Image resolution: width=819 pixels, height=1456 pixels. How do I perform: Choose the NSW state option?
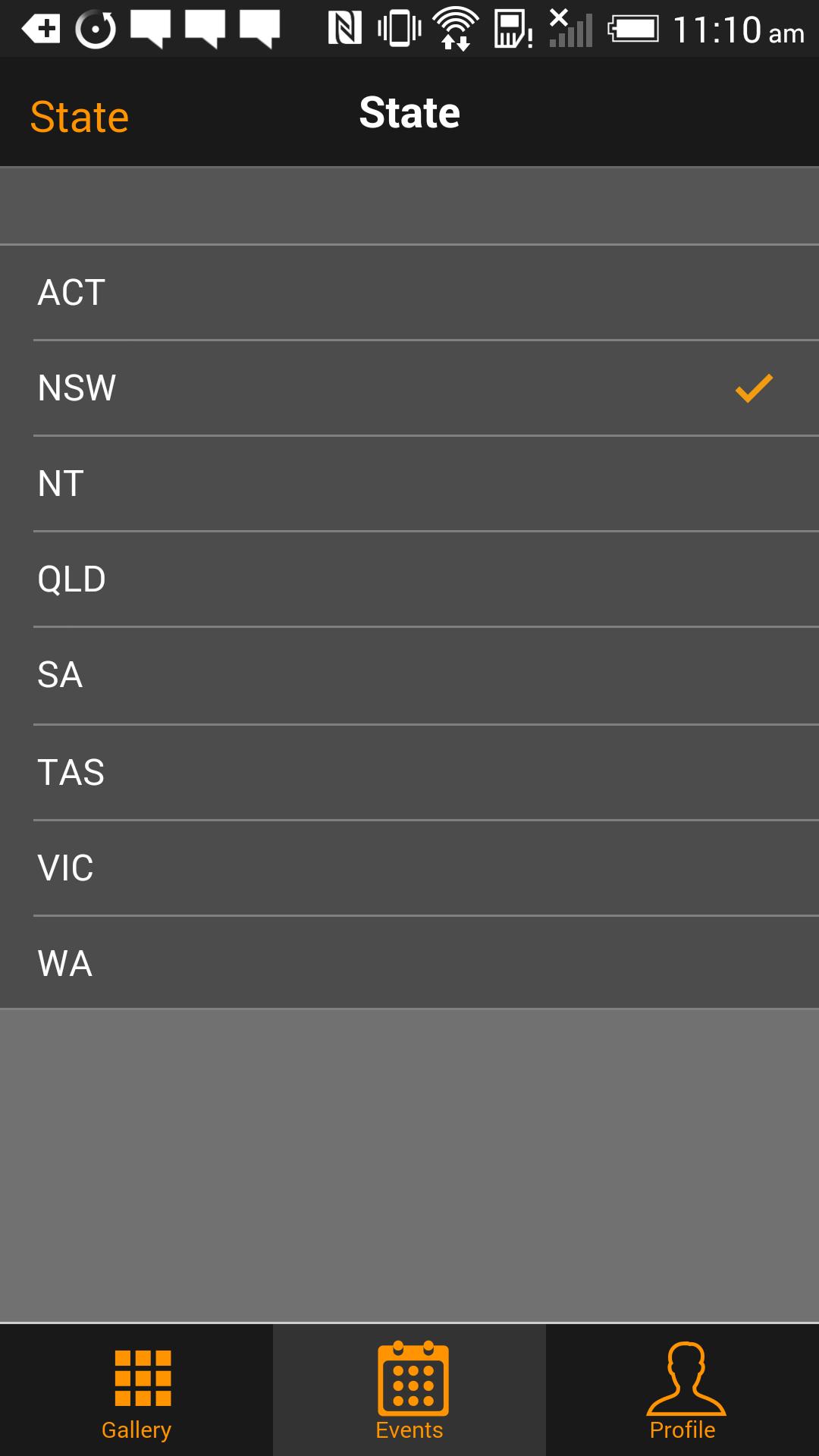[x=409, y=388]
